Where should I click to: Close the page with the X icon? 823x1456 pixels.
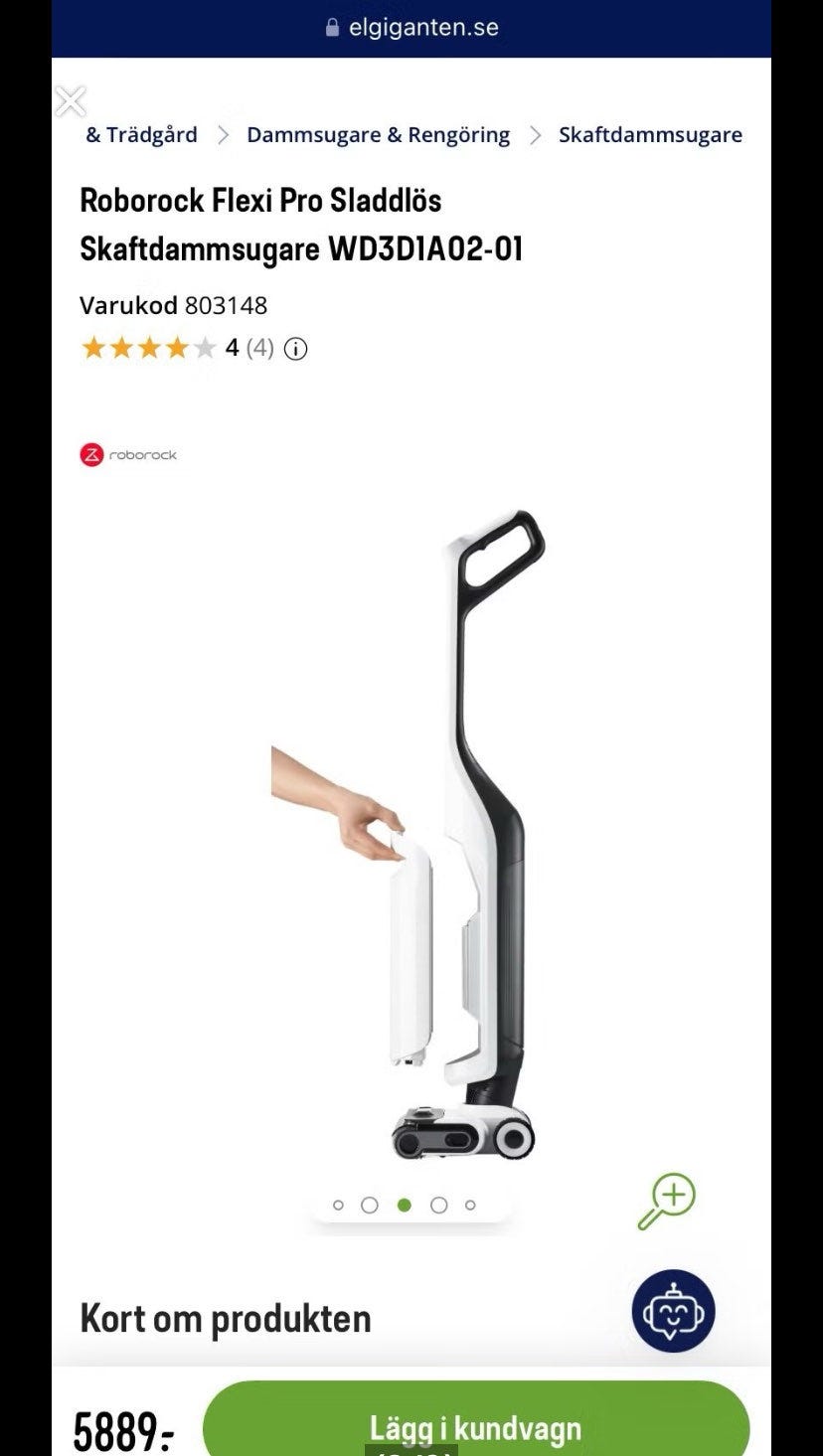click(70, 101)
